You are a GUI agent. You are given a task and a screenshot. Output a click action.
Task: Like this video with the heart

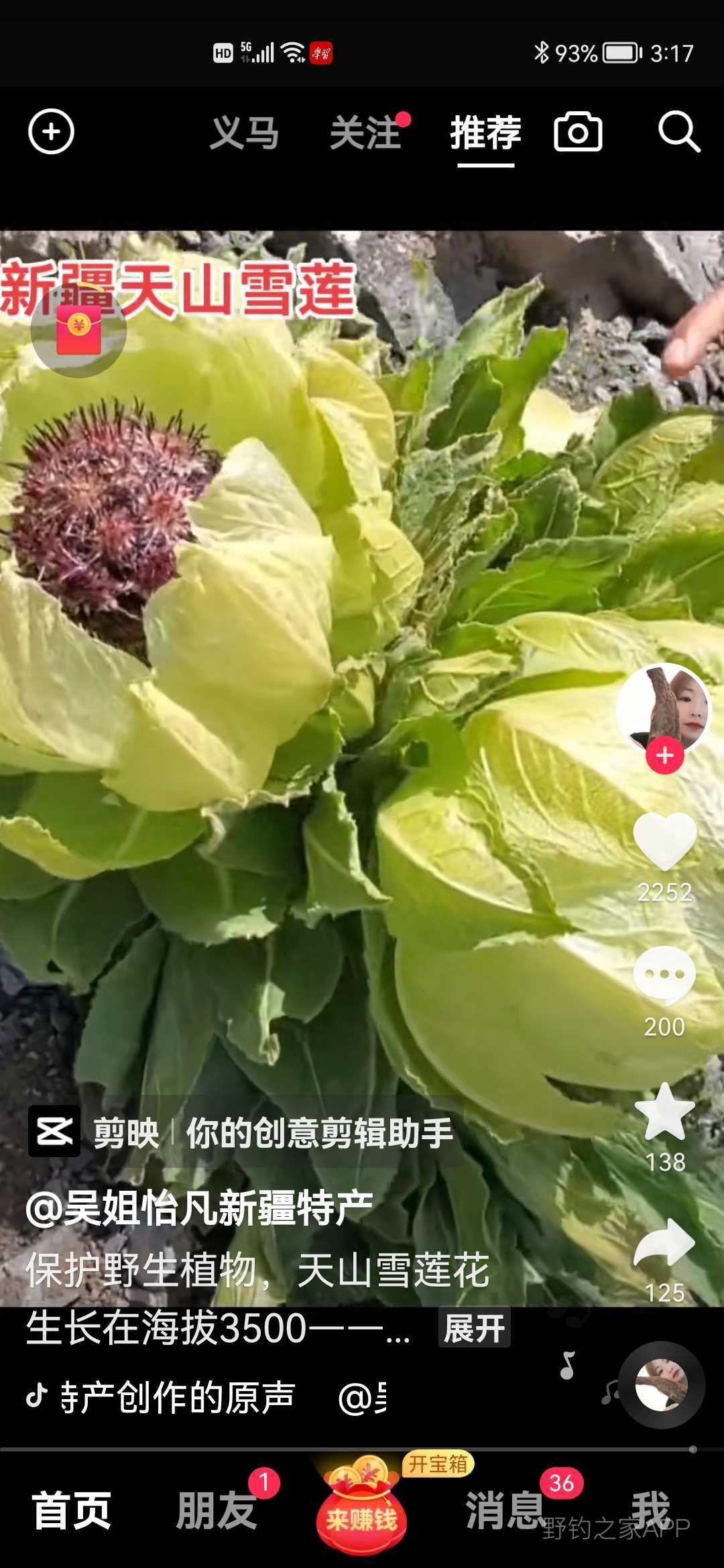(x=664, y=840)
